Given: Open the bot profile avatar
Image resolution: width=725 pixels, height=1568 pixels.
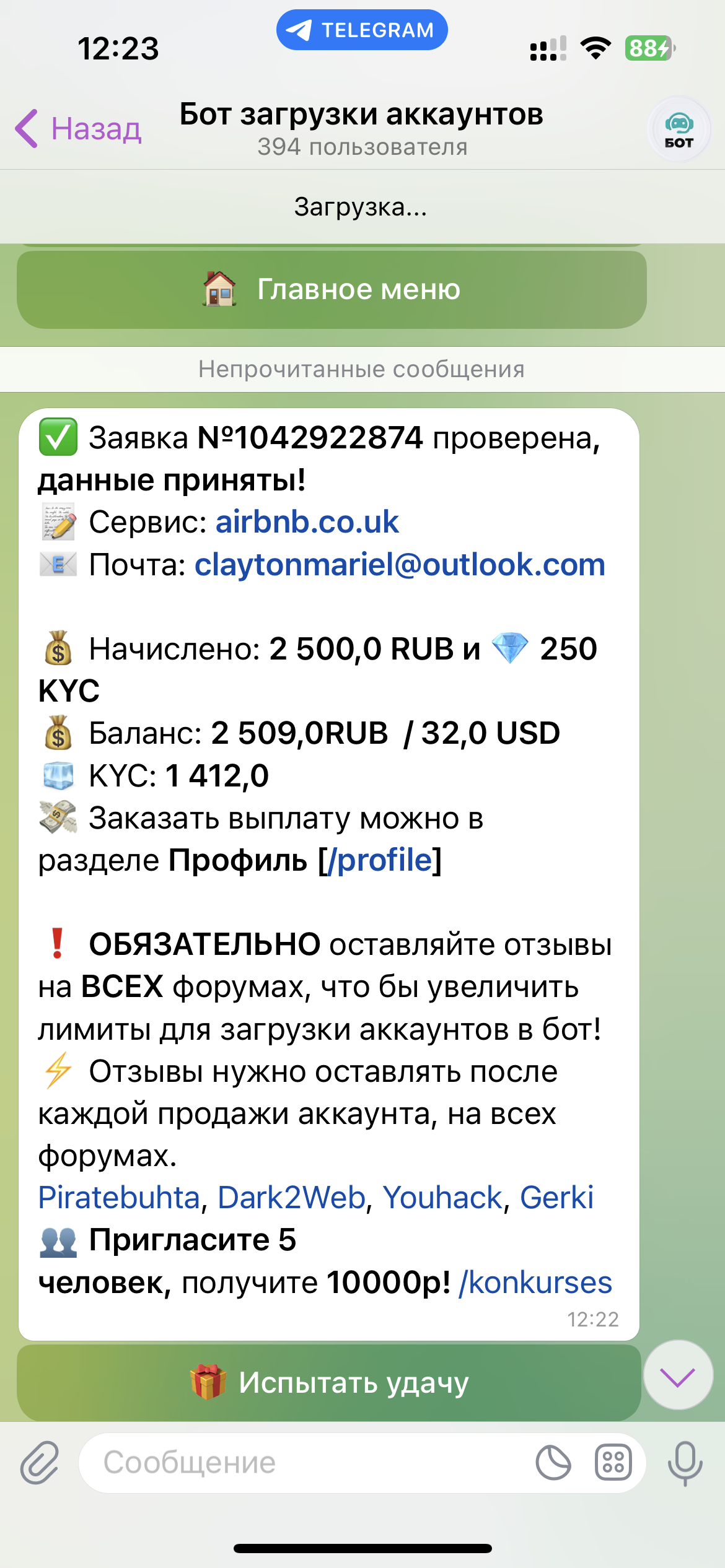Looking at the screenshot, I should point(679,129).
